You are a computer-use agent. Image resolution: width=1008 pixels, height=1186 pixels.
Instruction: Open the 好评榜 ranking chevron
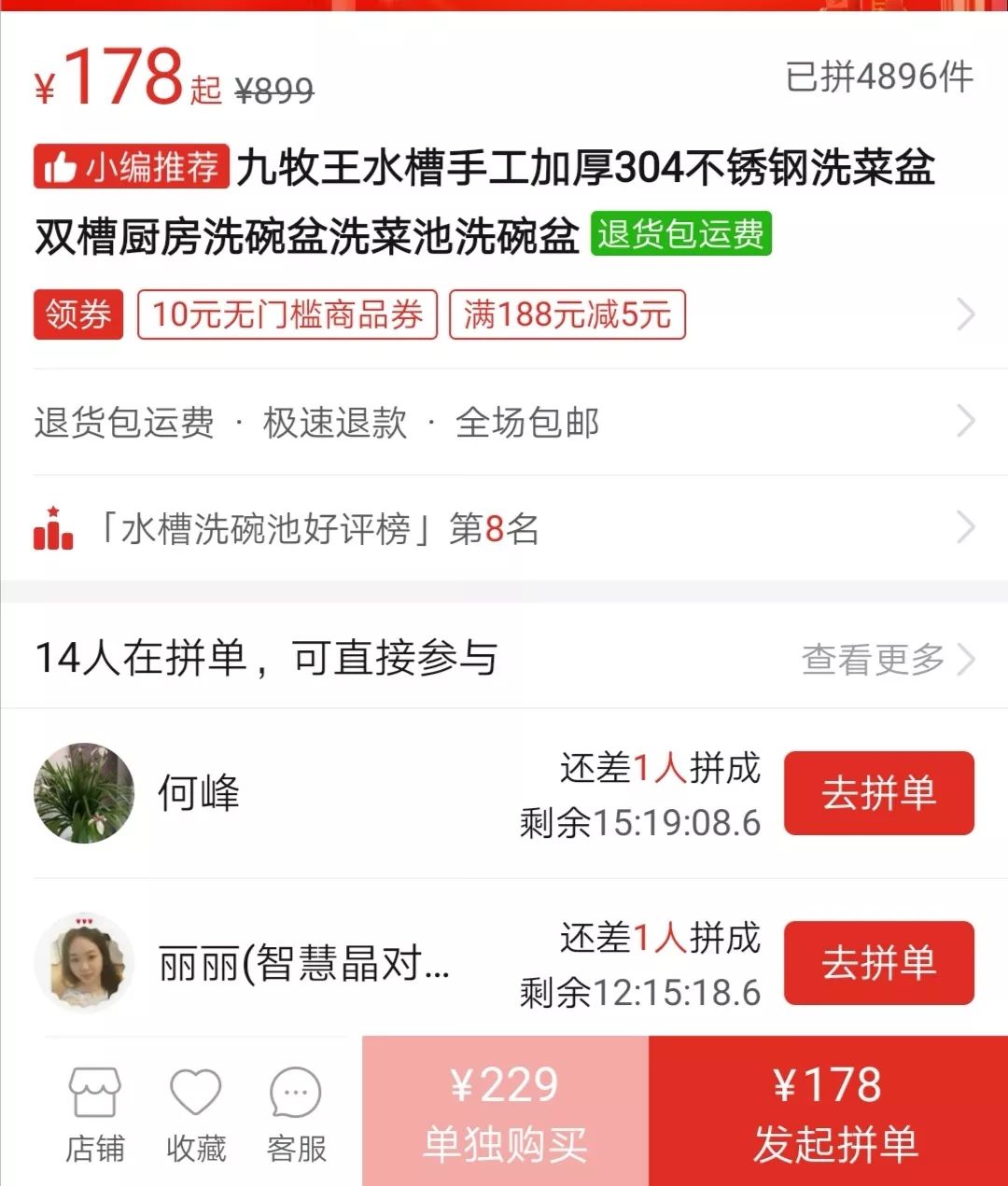click(965, 530)
